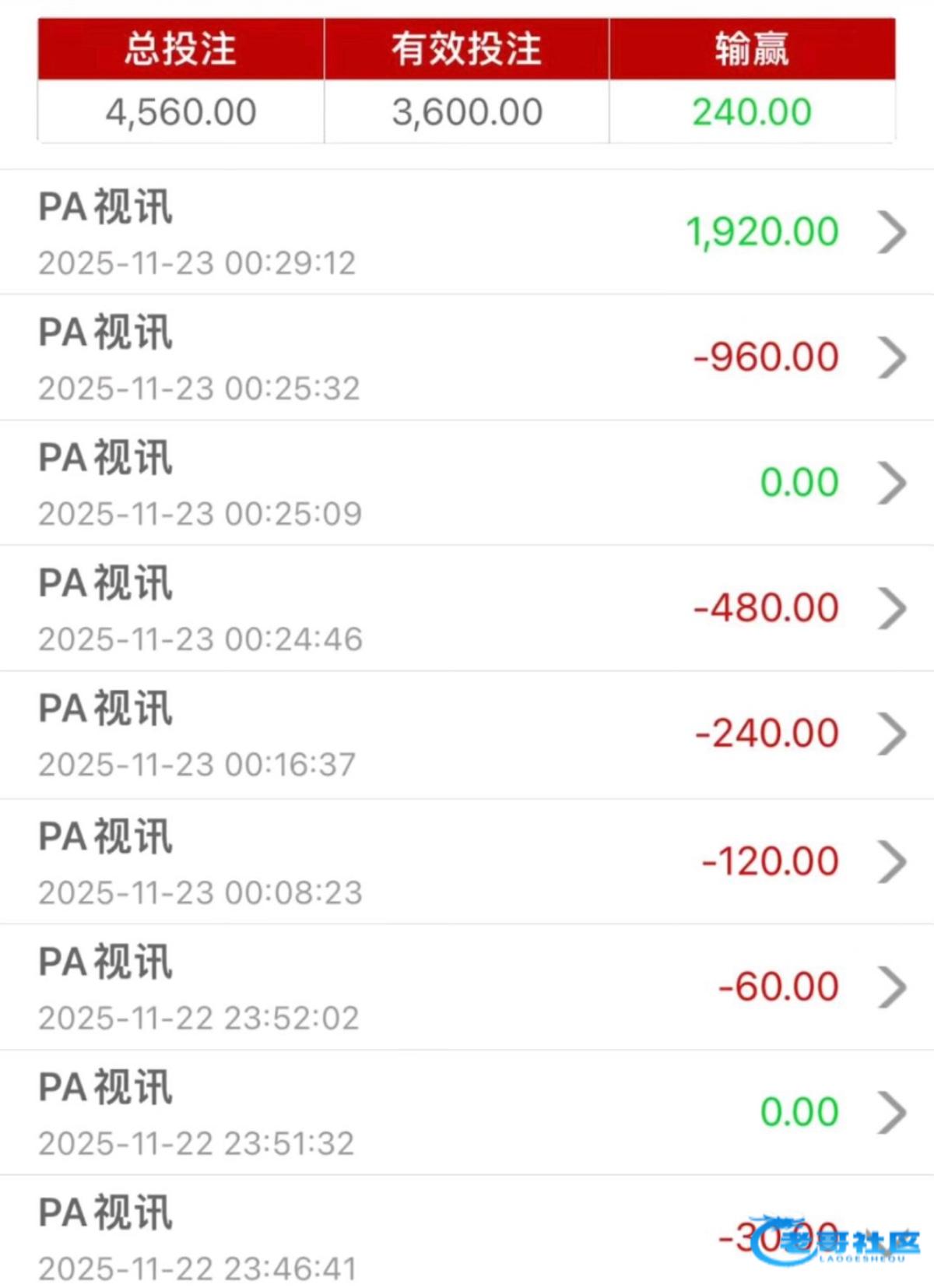View details of the 00:16:37 record

tap(467, 734)
